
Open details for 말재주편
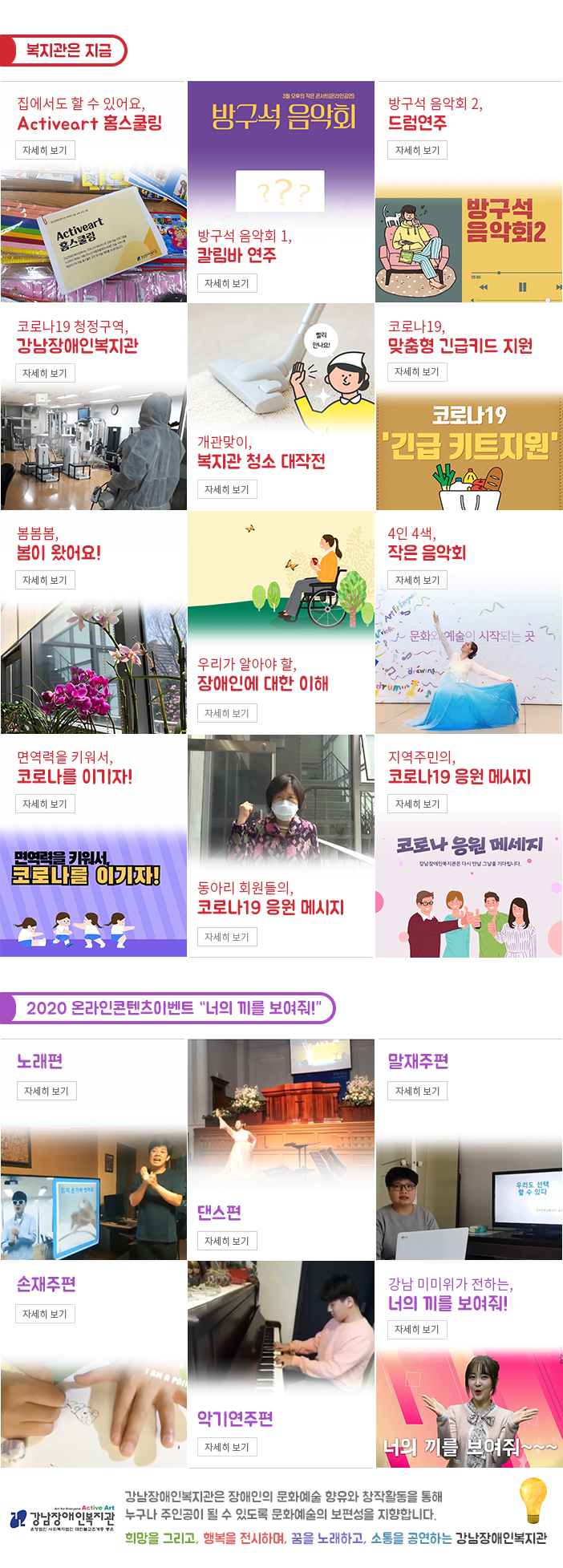pyautogui.click(x=417, y=1091)
